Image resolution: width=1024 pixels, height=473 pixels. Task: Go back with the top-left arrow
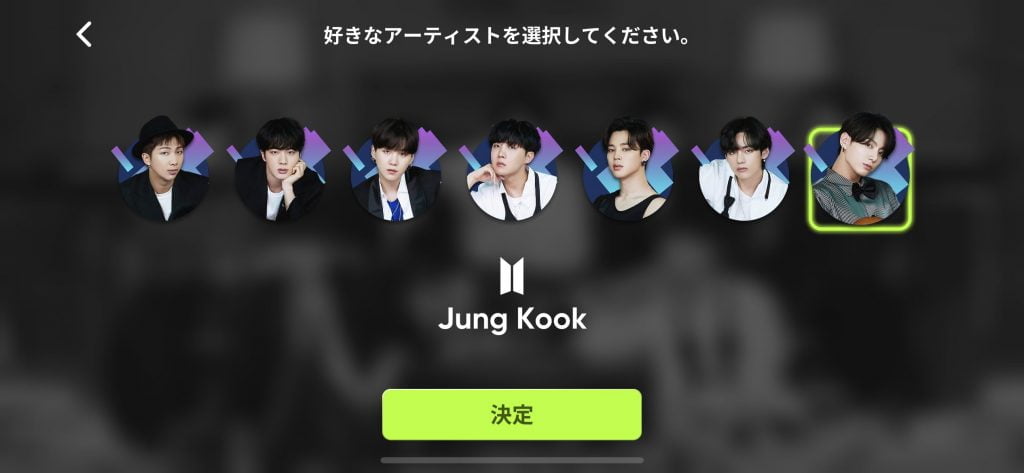coord(84,34)
